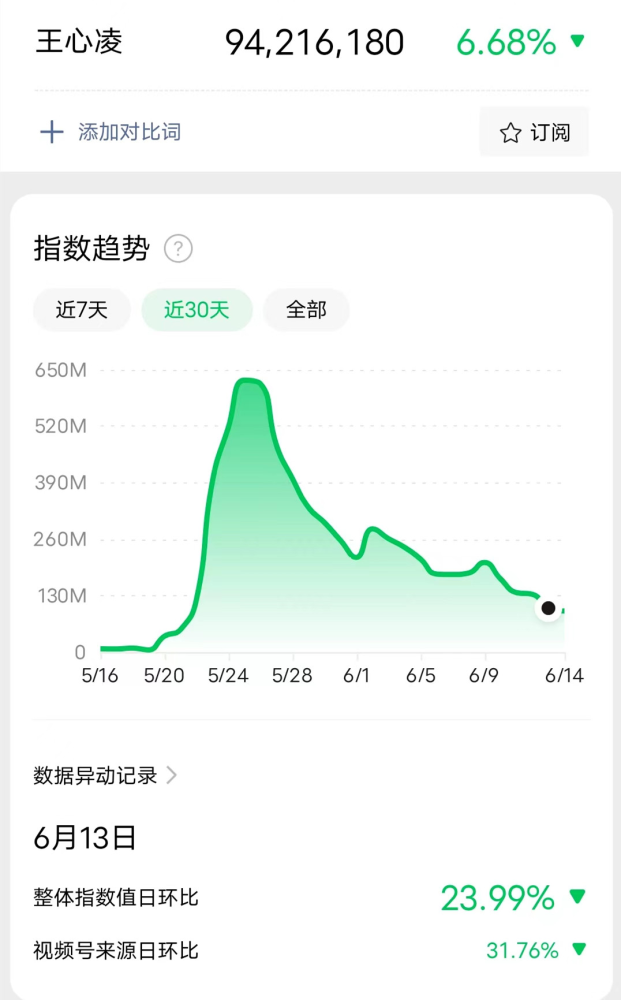Switch to the 近7天 range

pos(82,310)
